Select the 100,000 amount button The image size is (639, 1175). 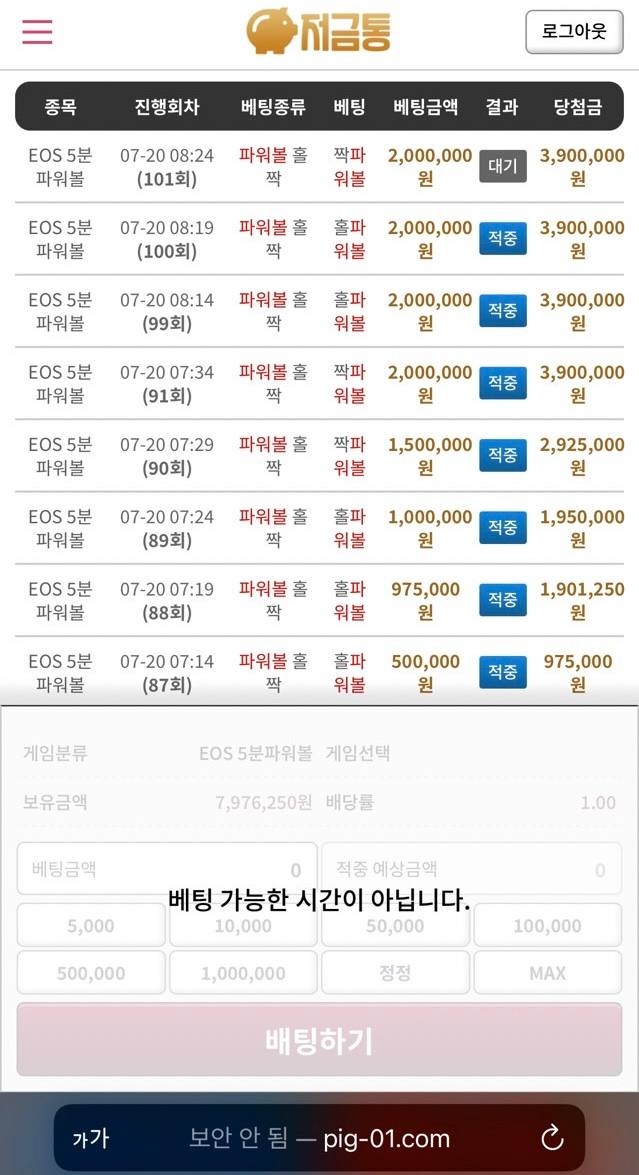coord(547,926)
